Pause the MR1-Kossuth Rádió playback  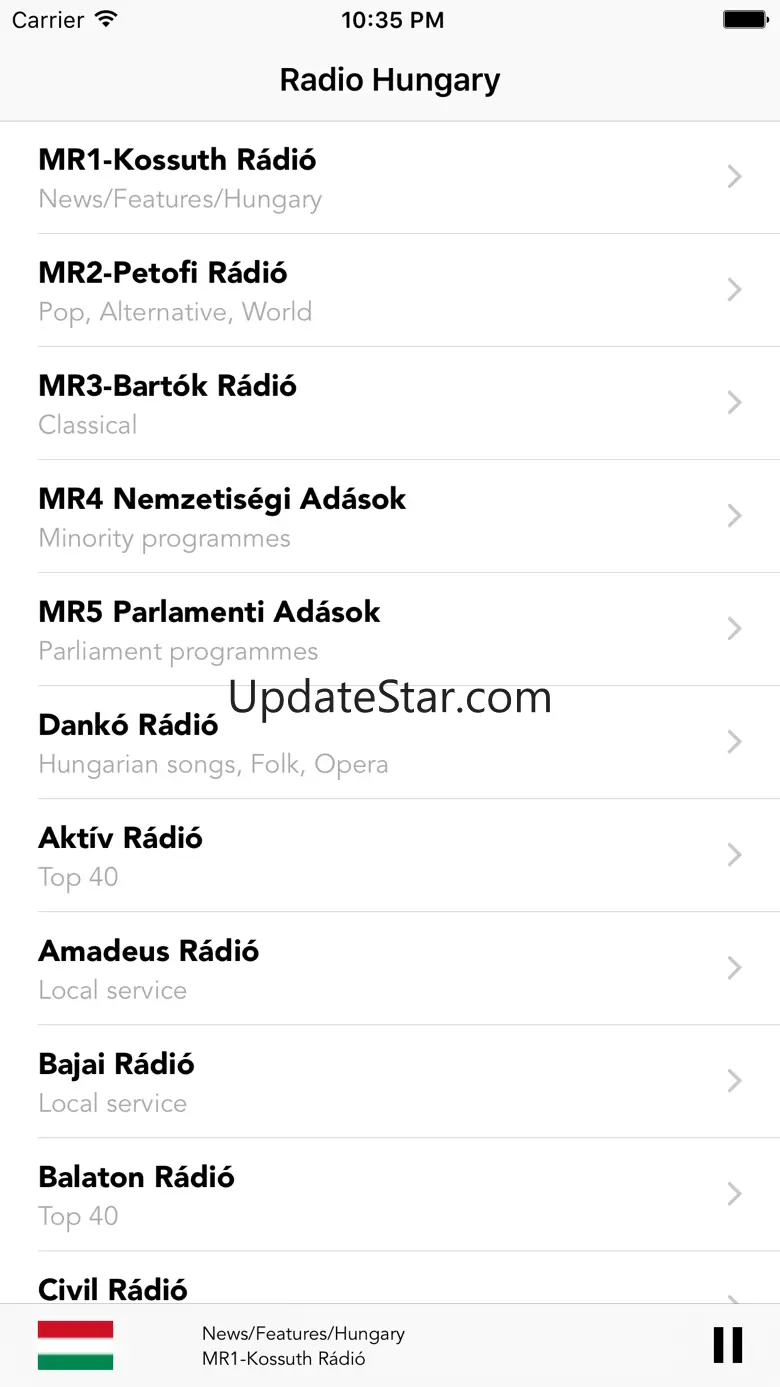pyautogui.click(x=727, y=1345)
